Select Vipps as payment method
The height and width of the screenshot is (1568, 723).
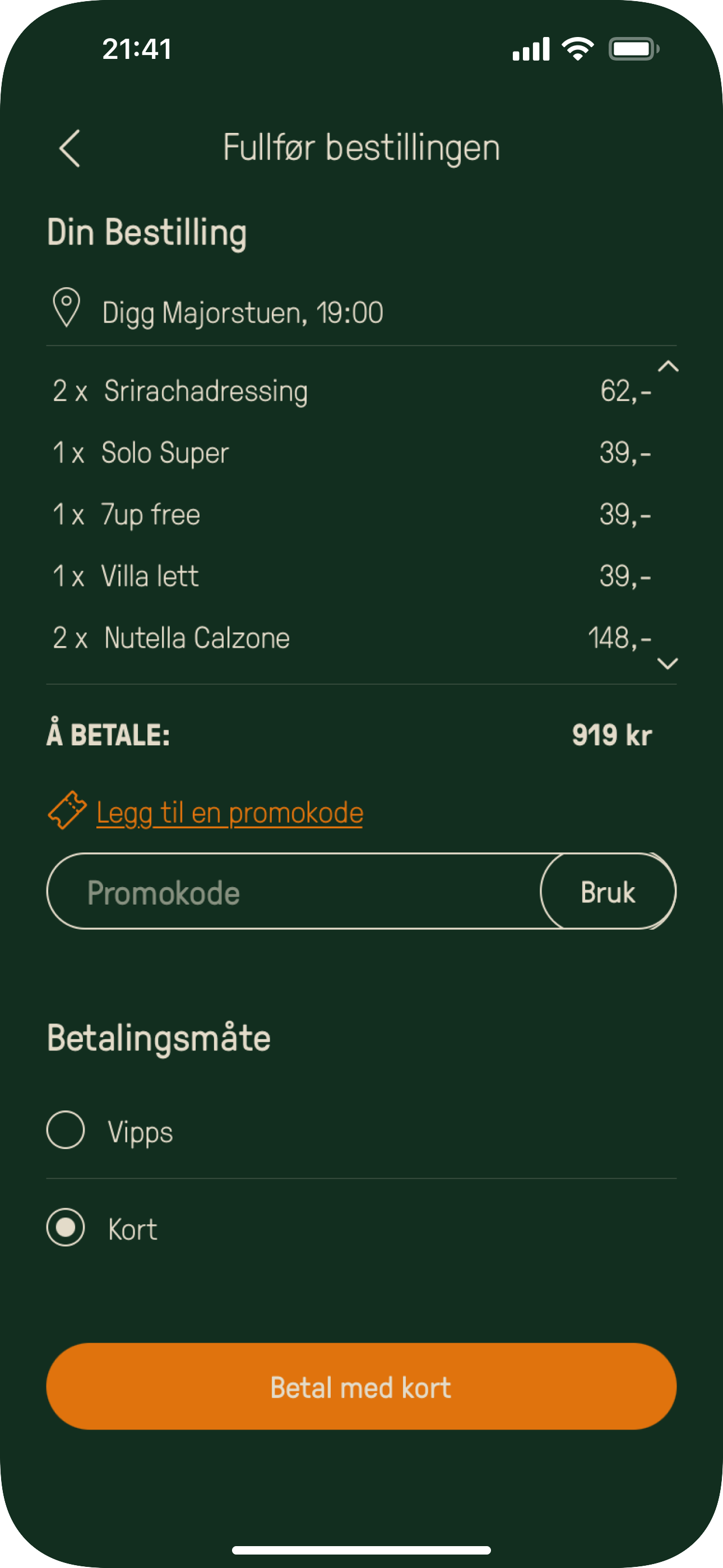tap(66, 1131)
